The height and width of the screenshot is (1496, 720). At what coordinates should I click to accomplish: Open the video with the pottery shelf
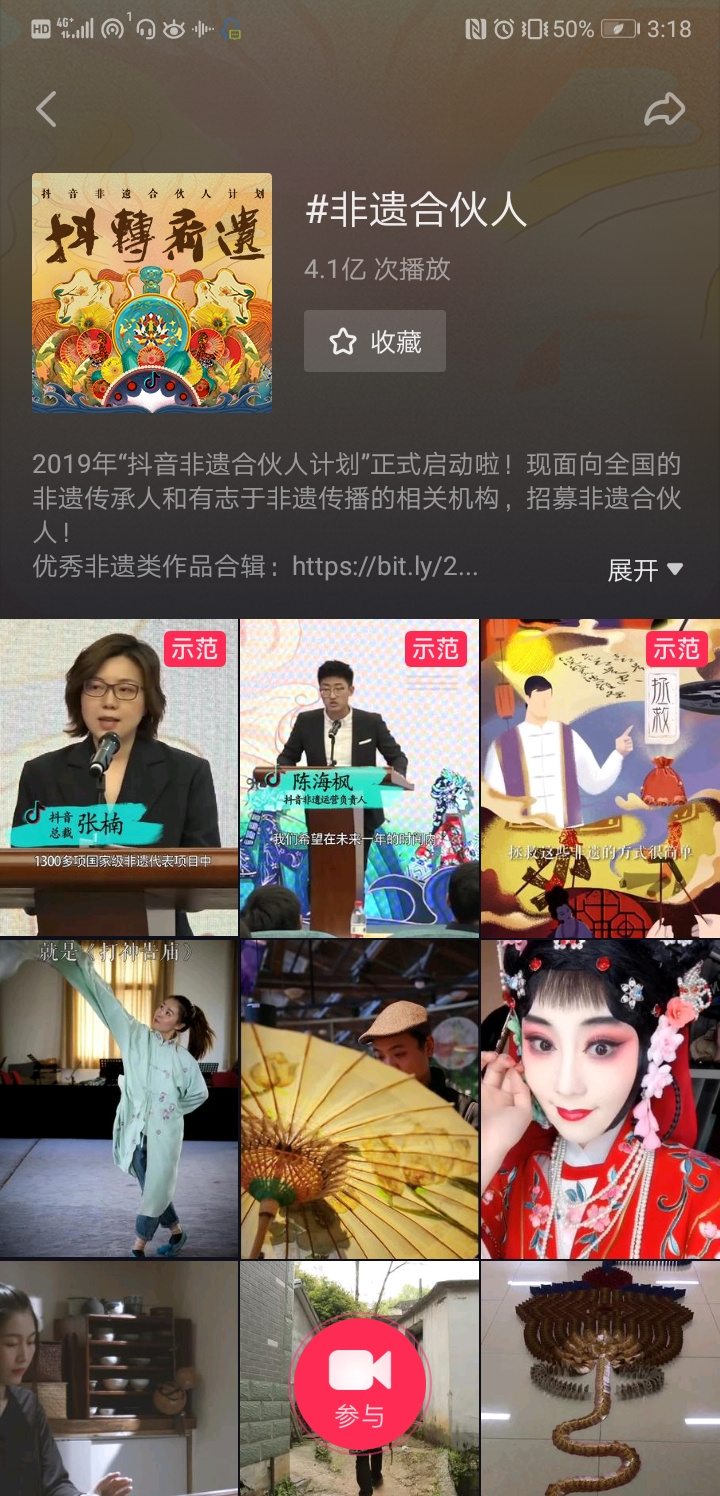click(x=119, y=1378)
